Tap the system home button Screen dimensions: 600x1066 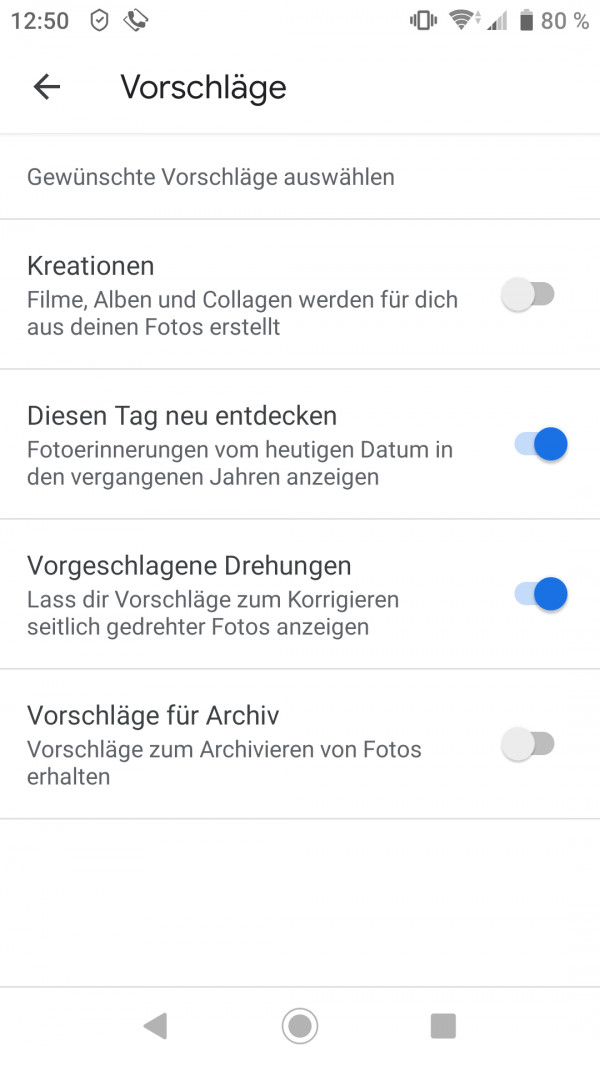click(300, 1025)
